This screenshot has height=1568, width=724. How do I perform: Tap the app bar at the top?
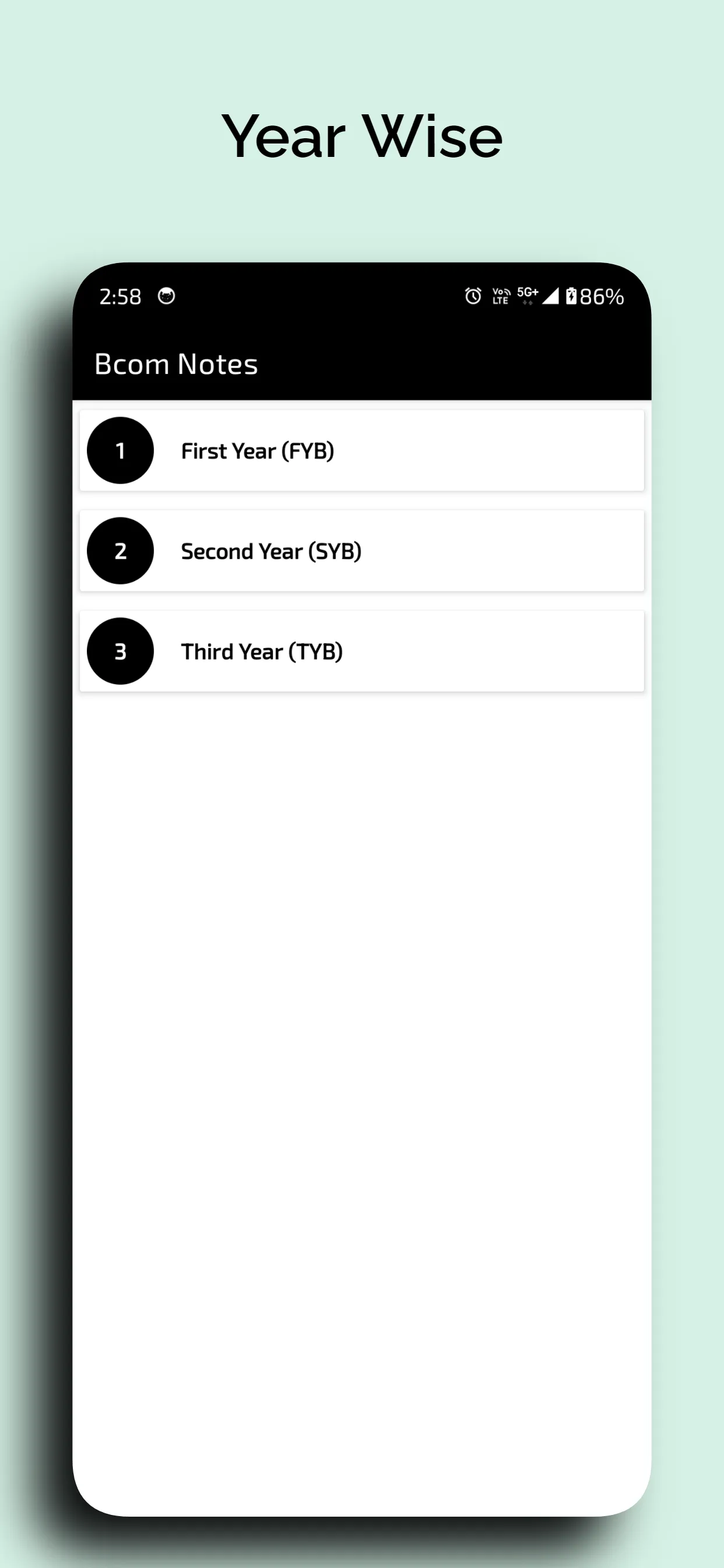pos(361,364)
